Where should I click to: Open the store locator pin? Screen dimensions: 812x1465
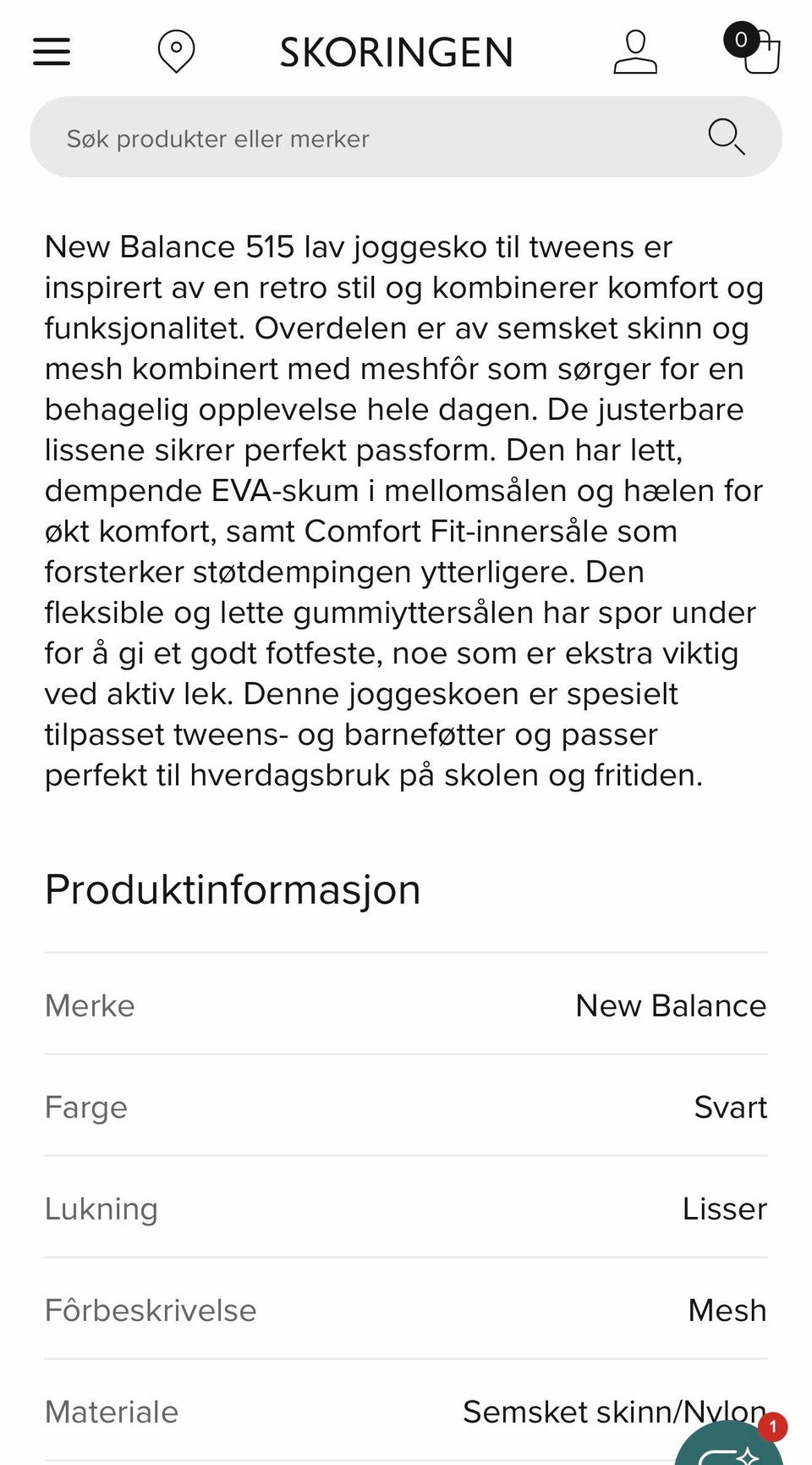tap(176, 52)
